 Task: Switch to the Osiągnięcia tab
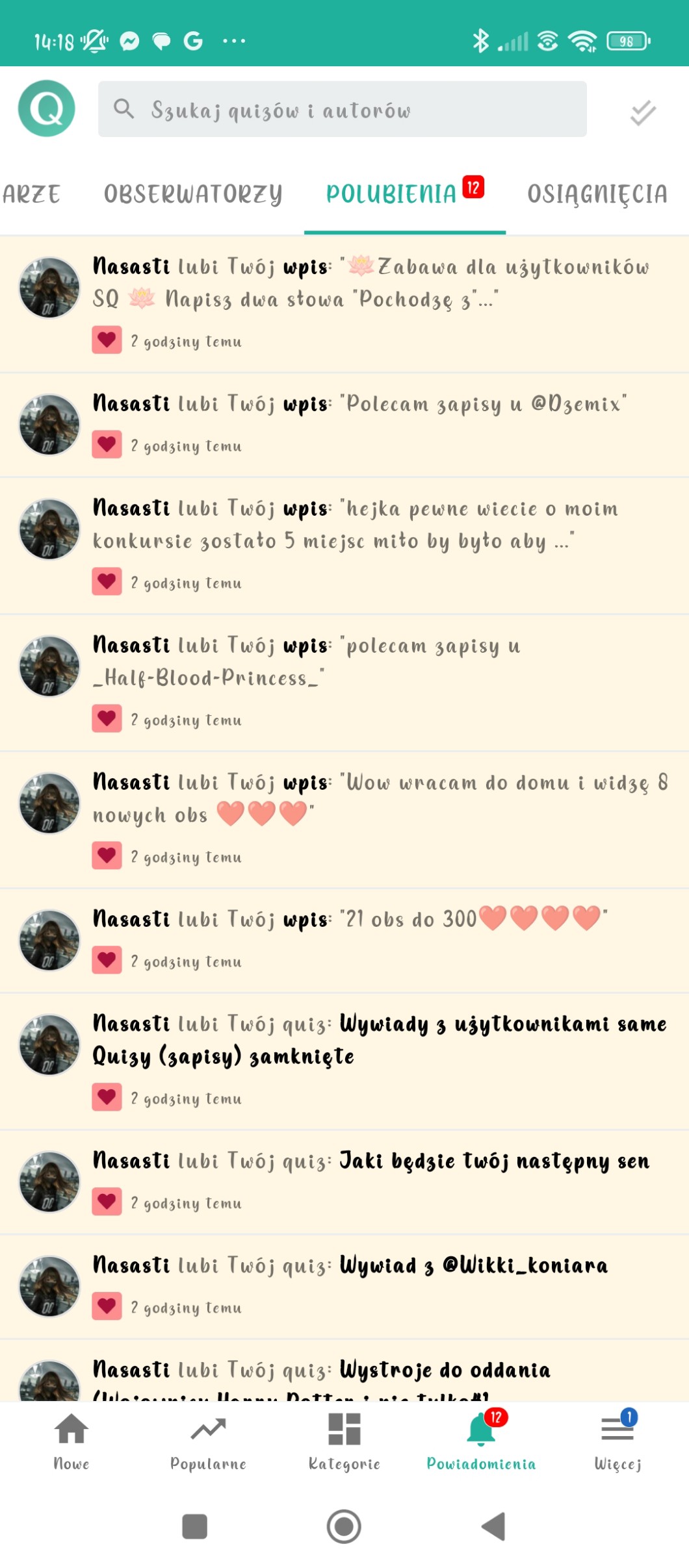[x=597, y=194]
